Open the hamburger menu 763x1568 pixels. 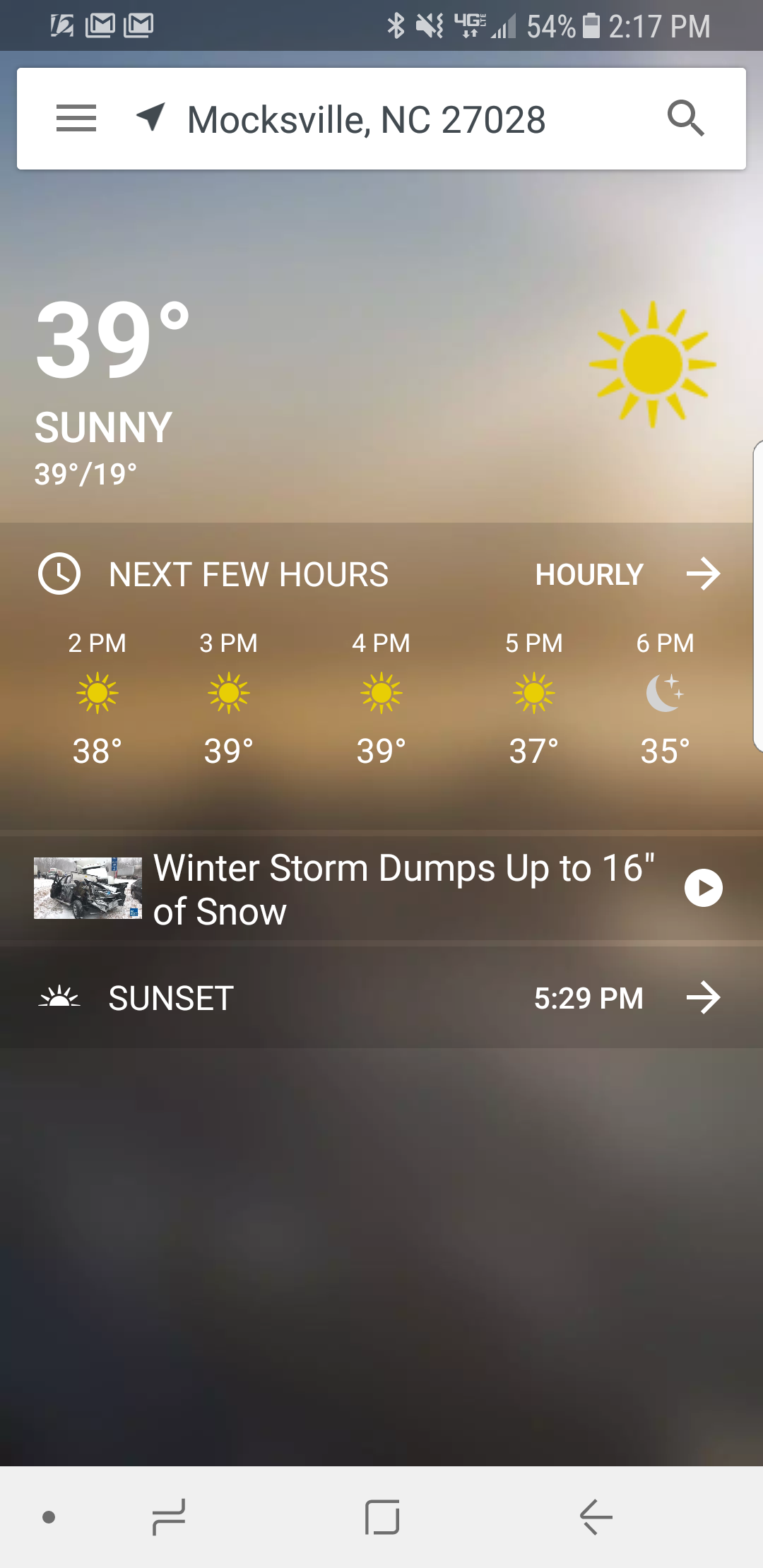click(76, 119)
